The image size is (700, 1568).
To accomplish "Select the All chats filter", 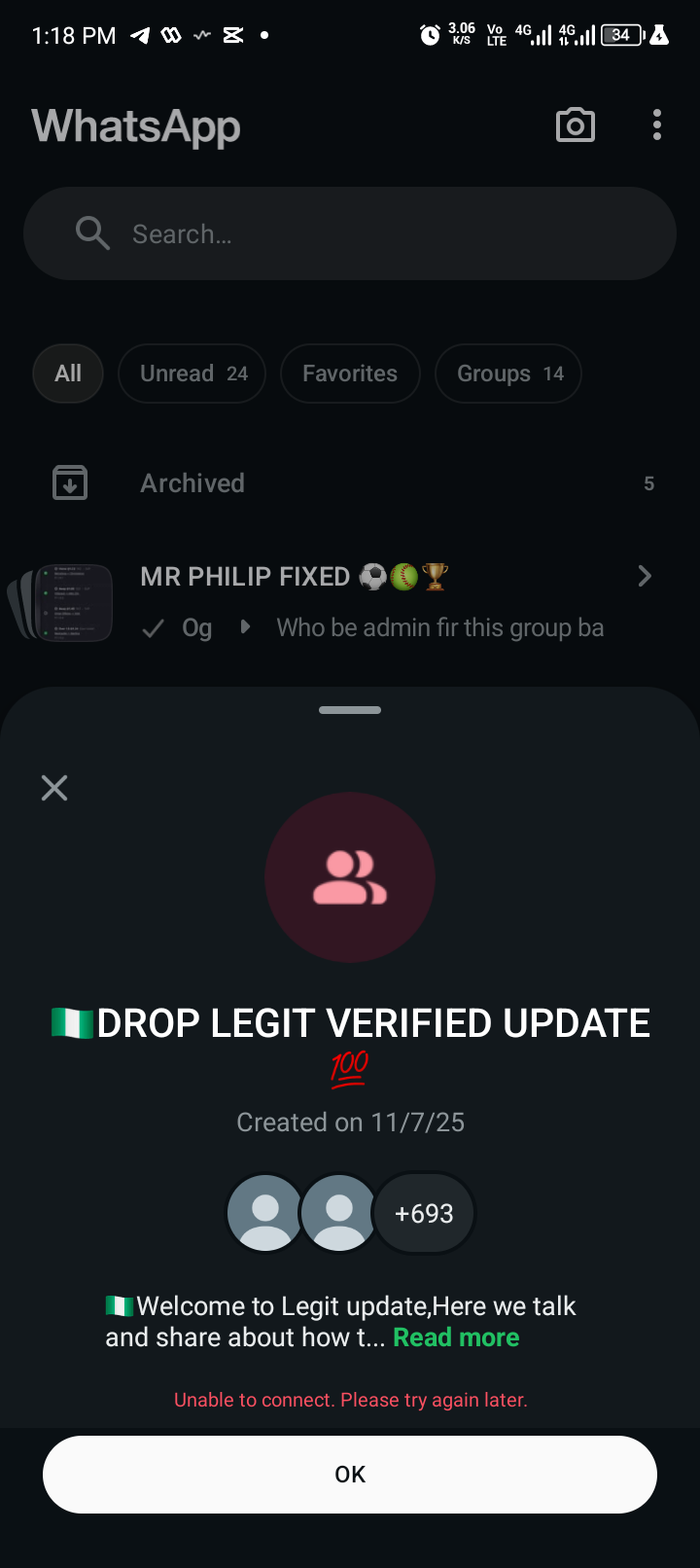I will tap(68, 374).
